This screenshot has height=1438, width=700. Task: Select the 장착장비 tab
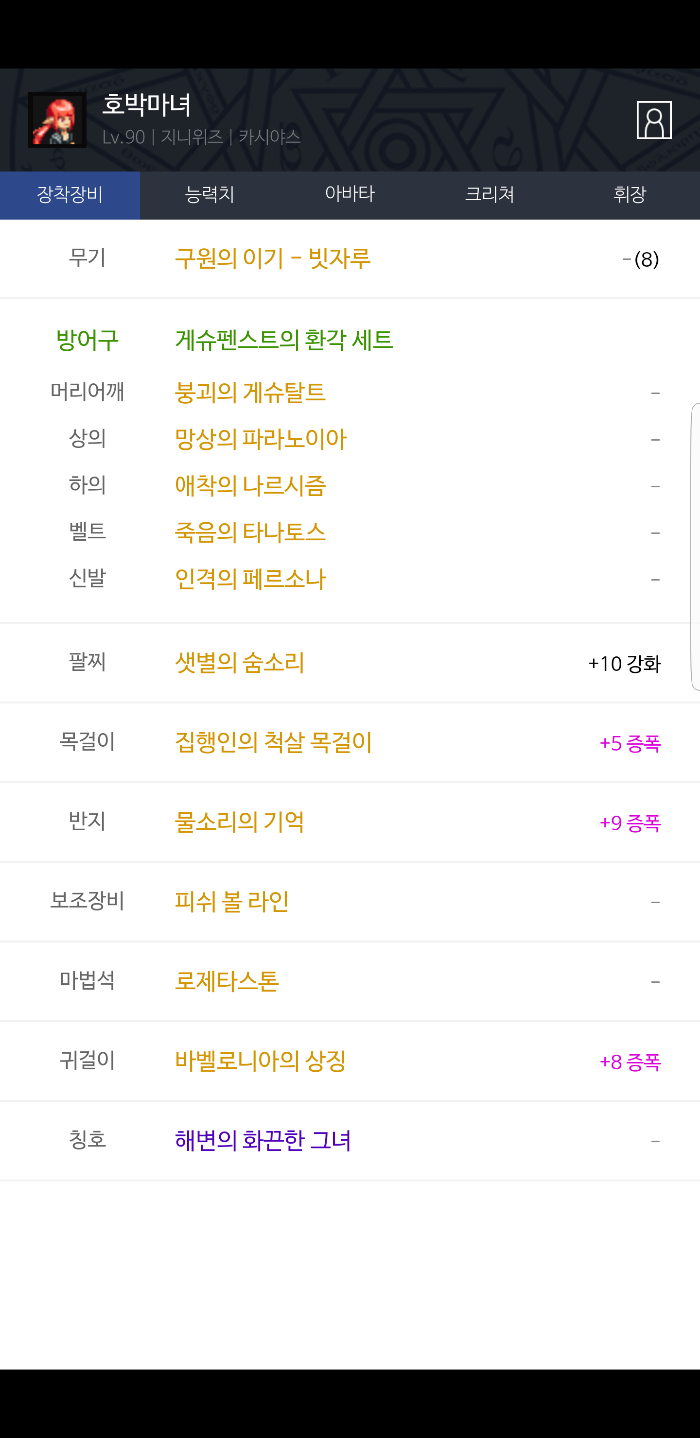pos(70,195)
